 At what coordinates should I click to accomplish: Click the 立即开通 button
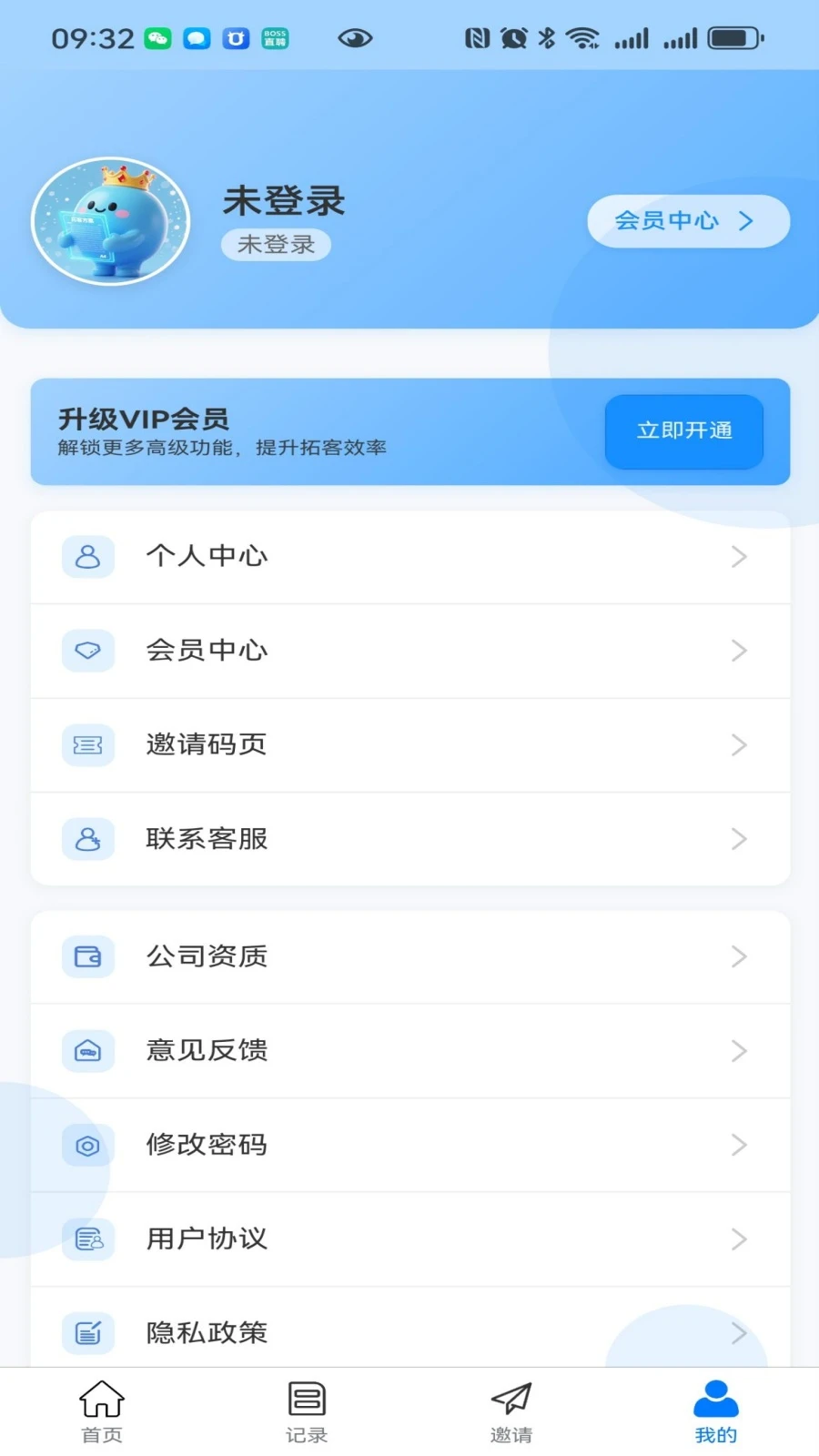click(x=683, y=432)
